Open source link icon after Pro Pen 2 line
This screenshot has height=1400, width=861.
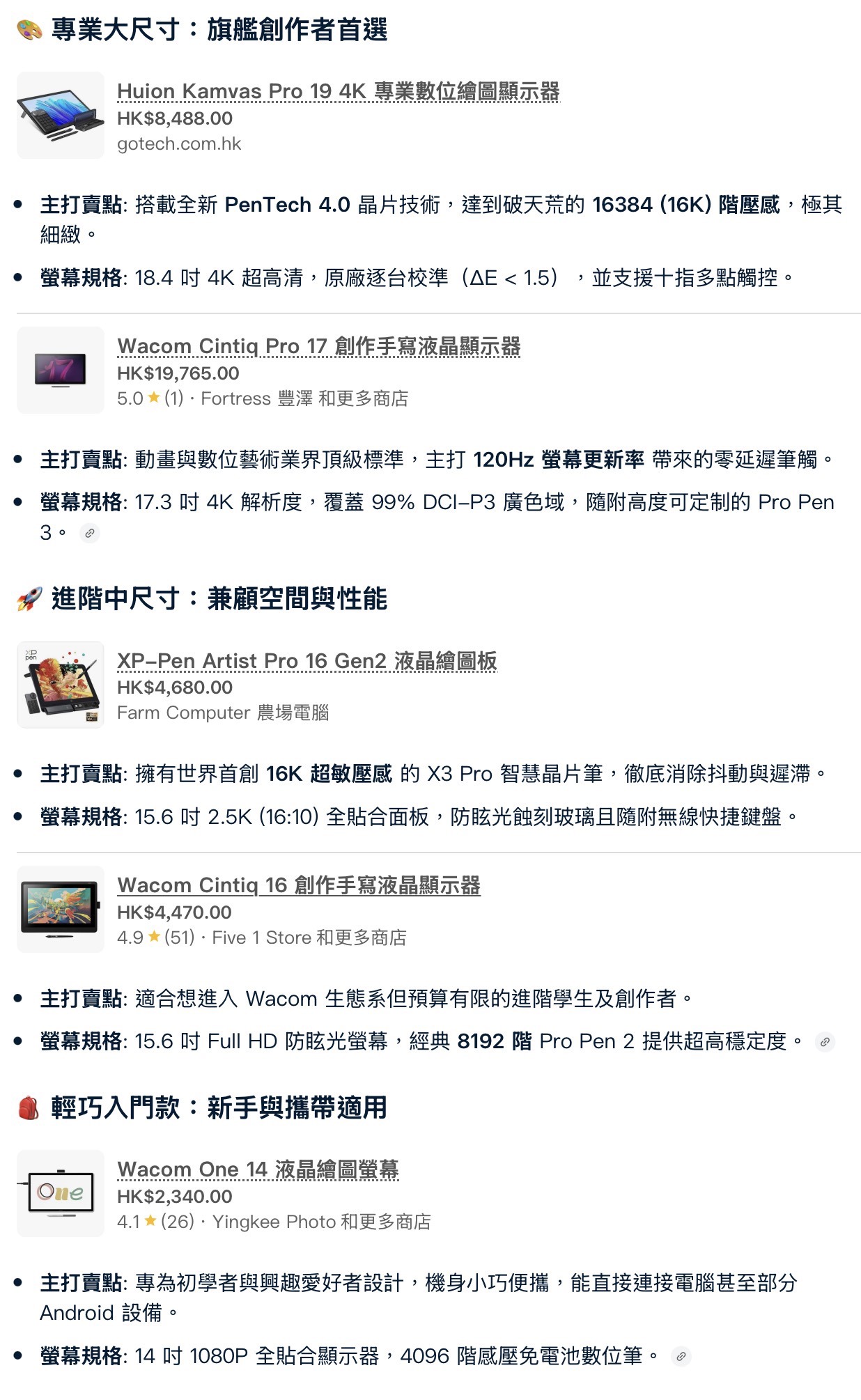pyautogui.click(x=825, y=1042)
